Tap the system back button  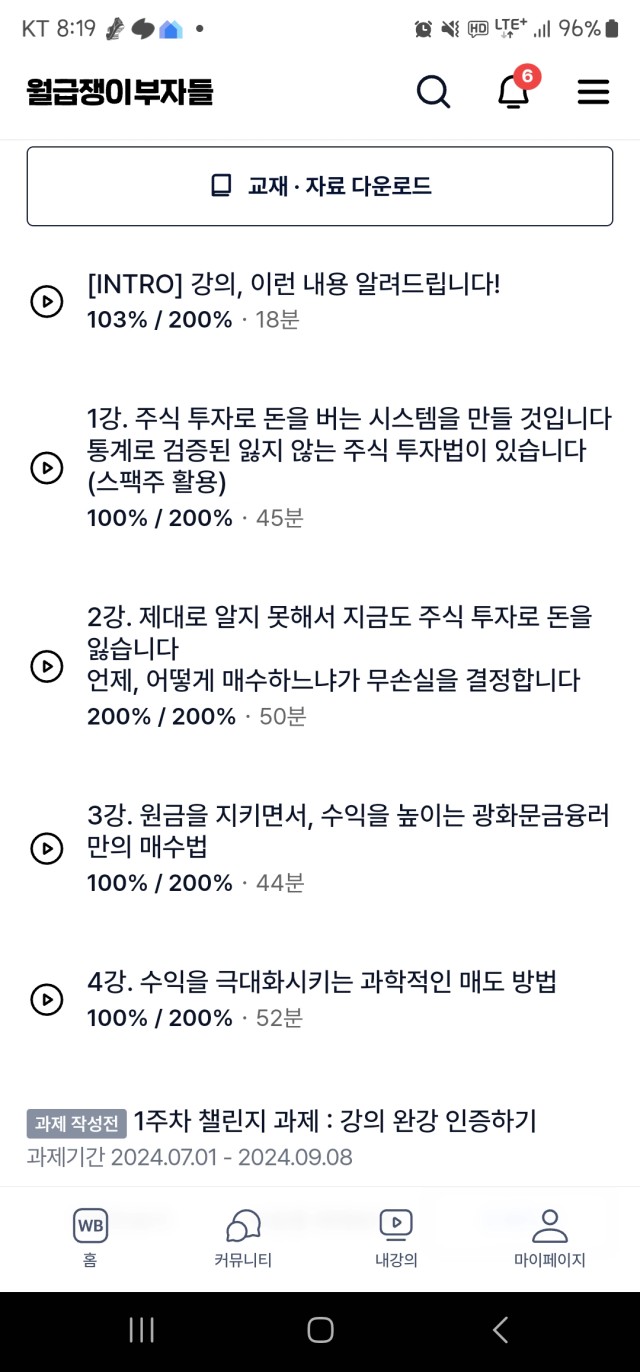(x=501, y=1329)
